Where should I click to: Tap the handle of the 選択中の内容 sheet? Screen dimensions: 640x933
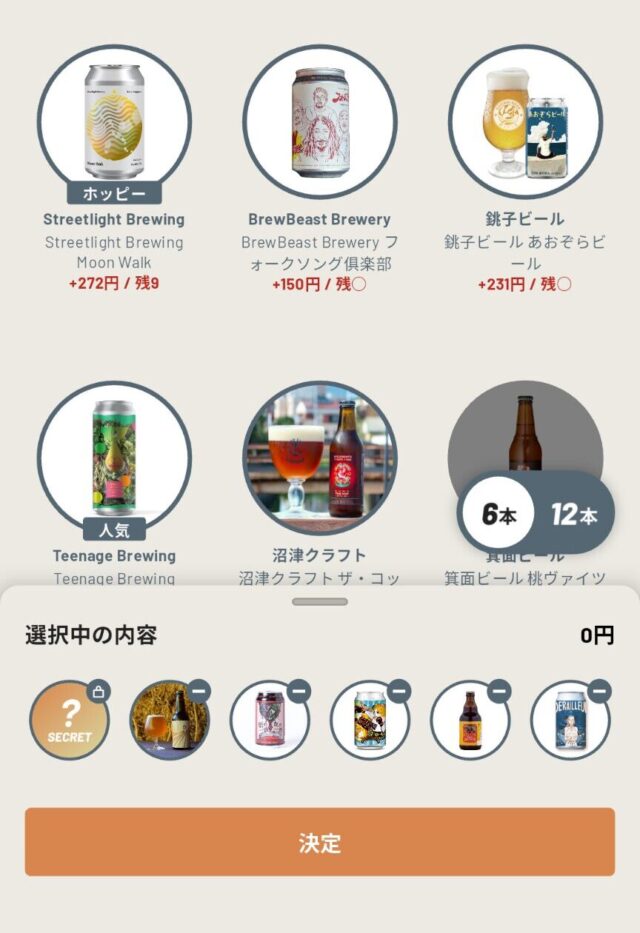pos(320,602)
